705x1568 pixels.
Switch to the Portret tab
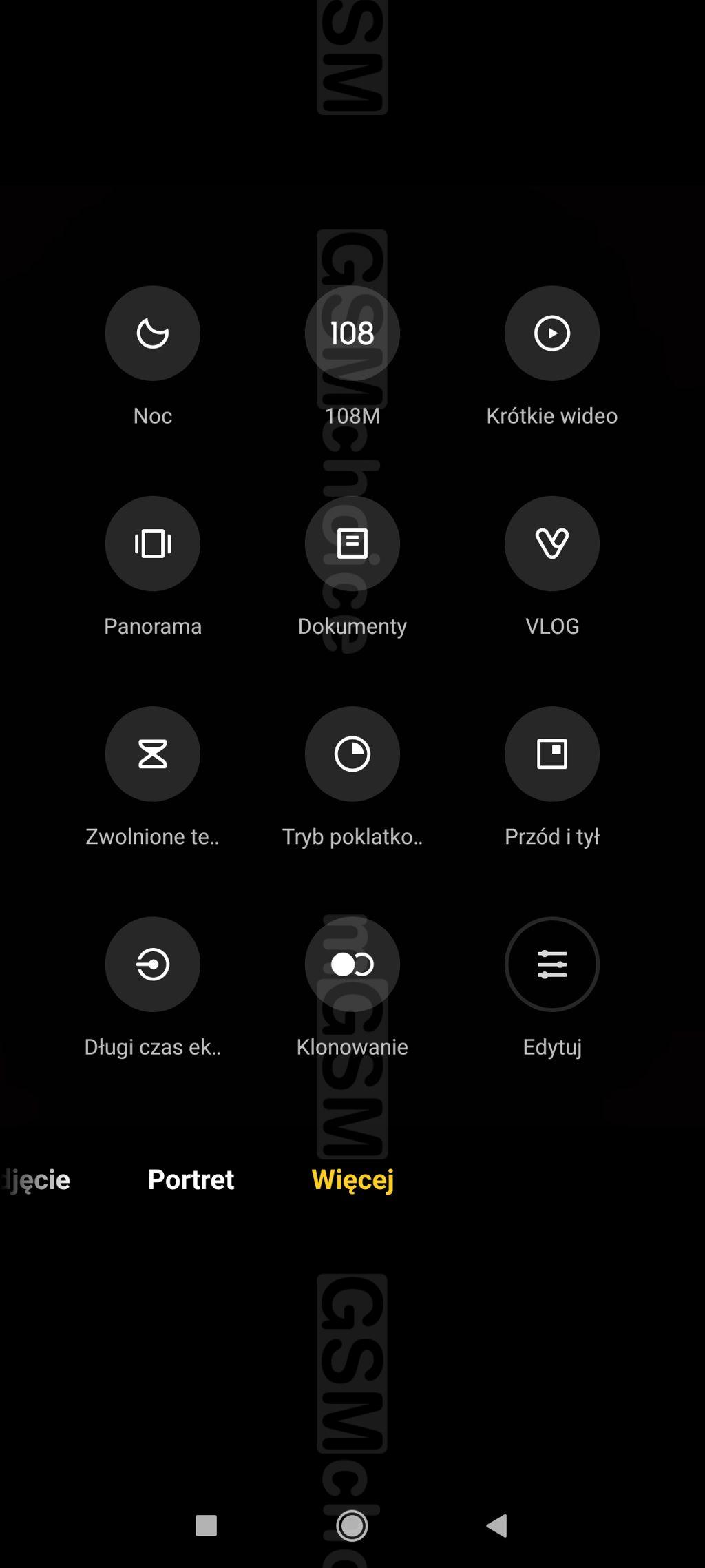pos(191,1179)
